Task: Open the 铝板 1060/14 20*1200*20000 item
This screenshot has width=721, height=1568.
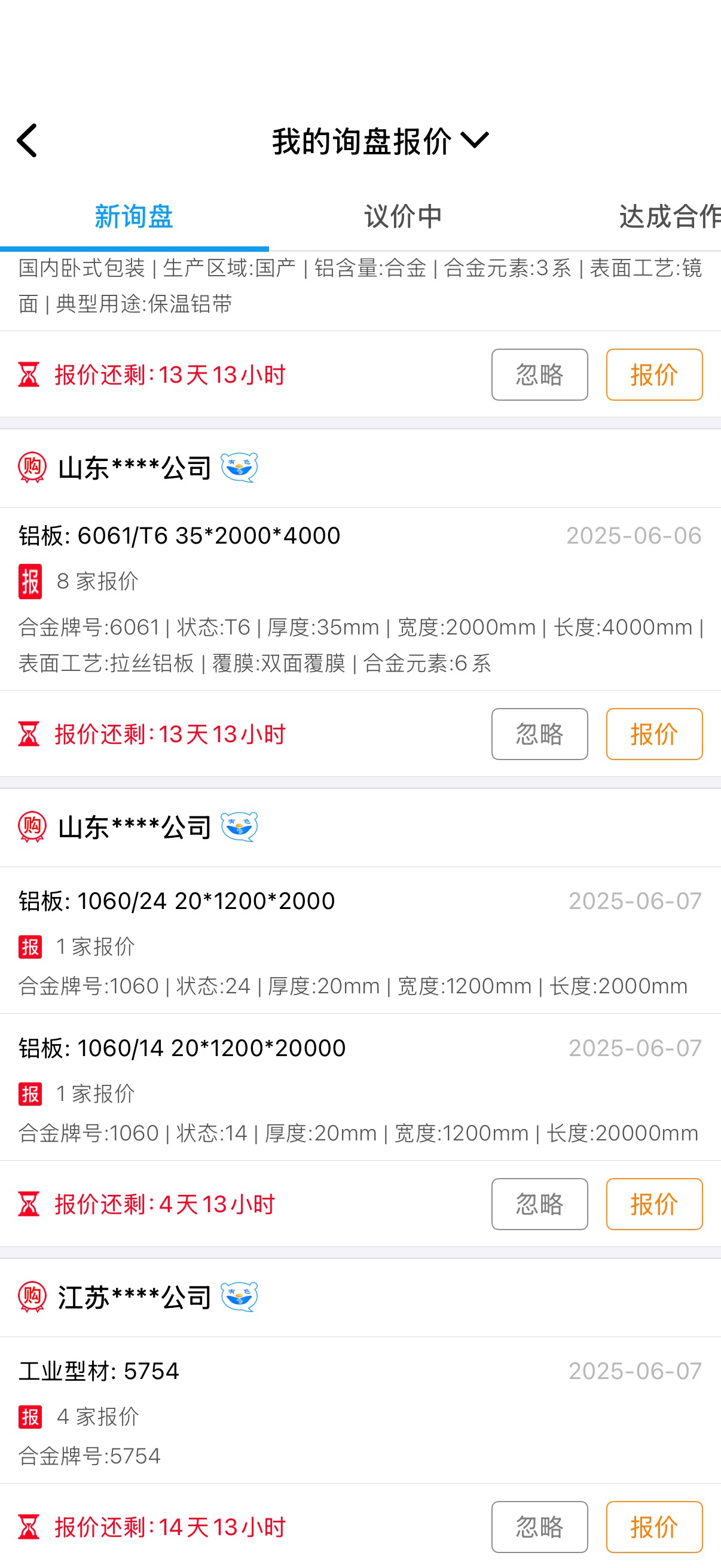Action: click(x=360, y=1088)
